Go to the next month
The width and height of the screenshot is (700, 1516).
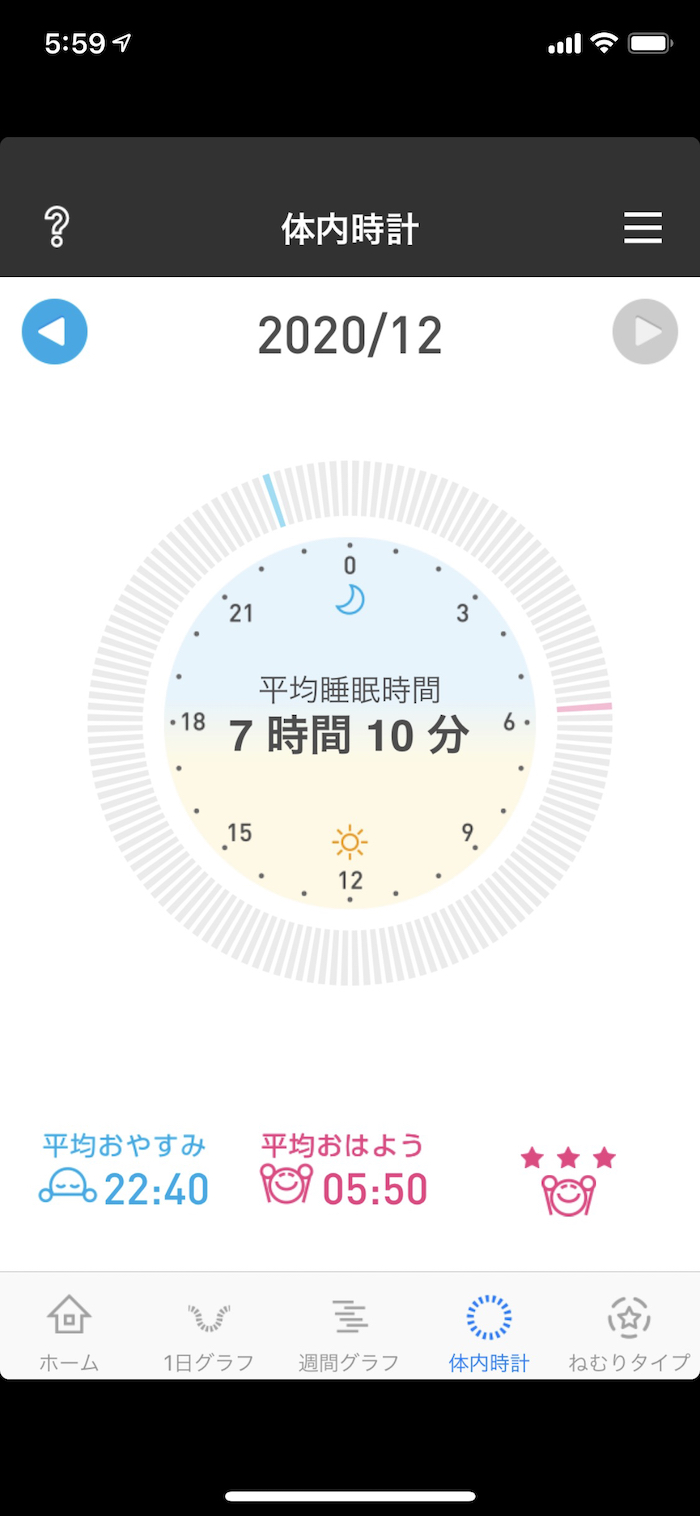point(645,332)
